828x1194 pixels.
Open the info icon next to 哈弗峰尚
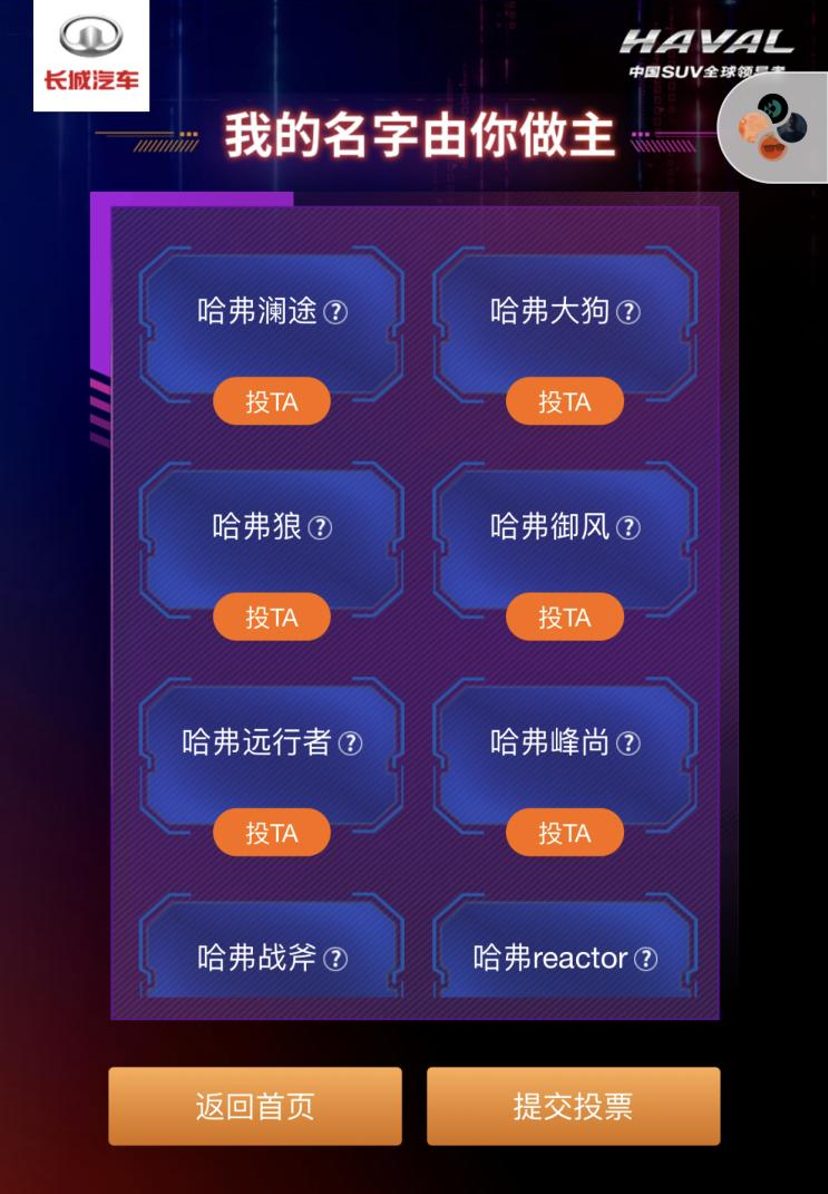630,743
